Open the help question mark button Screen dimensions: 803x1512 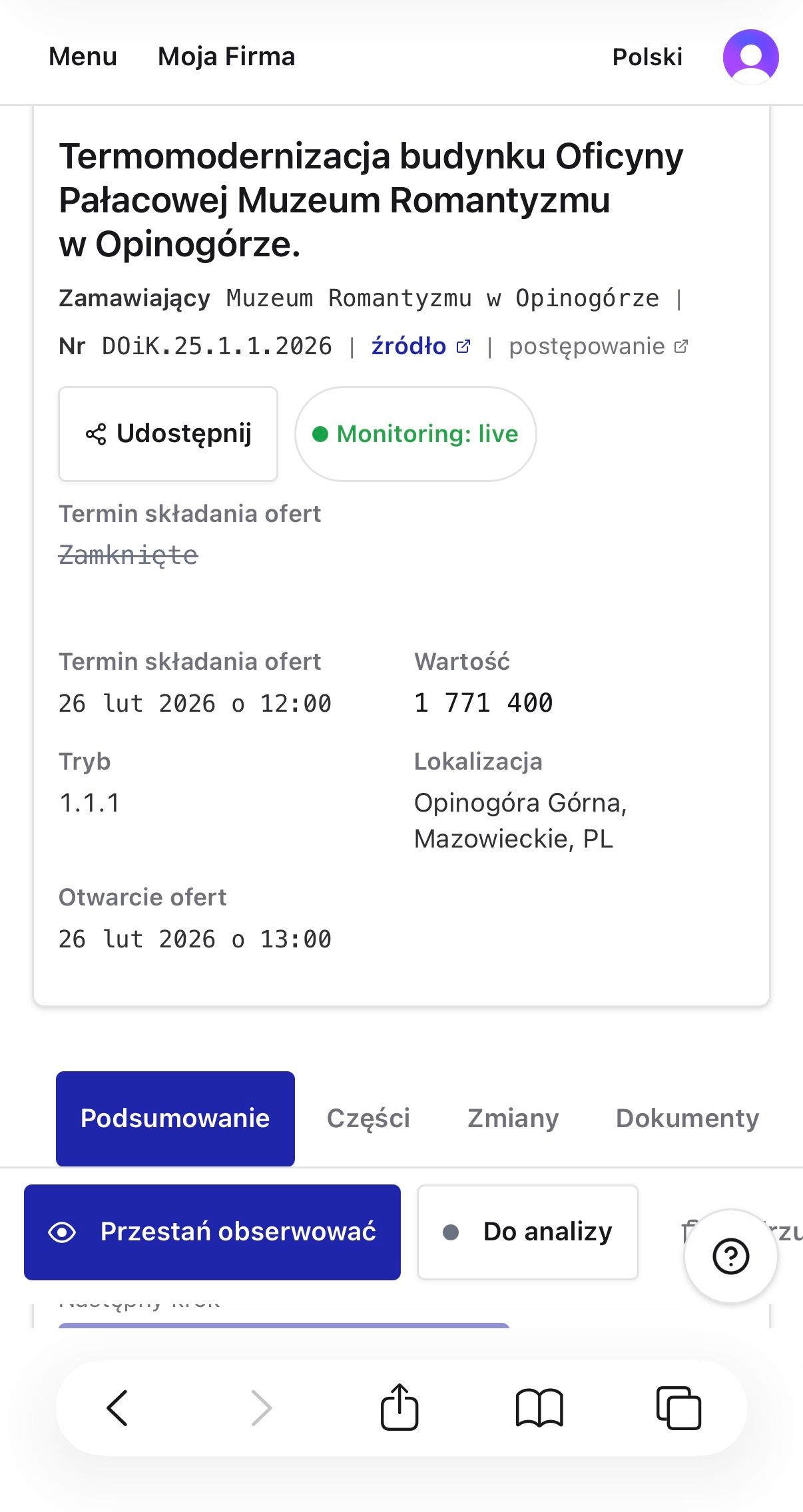pyautogui.click(x=730, y=1256)
